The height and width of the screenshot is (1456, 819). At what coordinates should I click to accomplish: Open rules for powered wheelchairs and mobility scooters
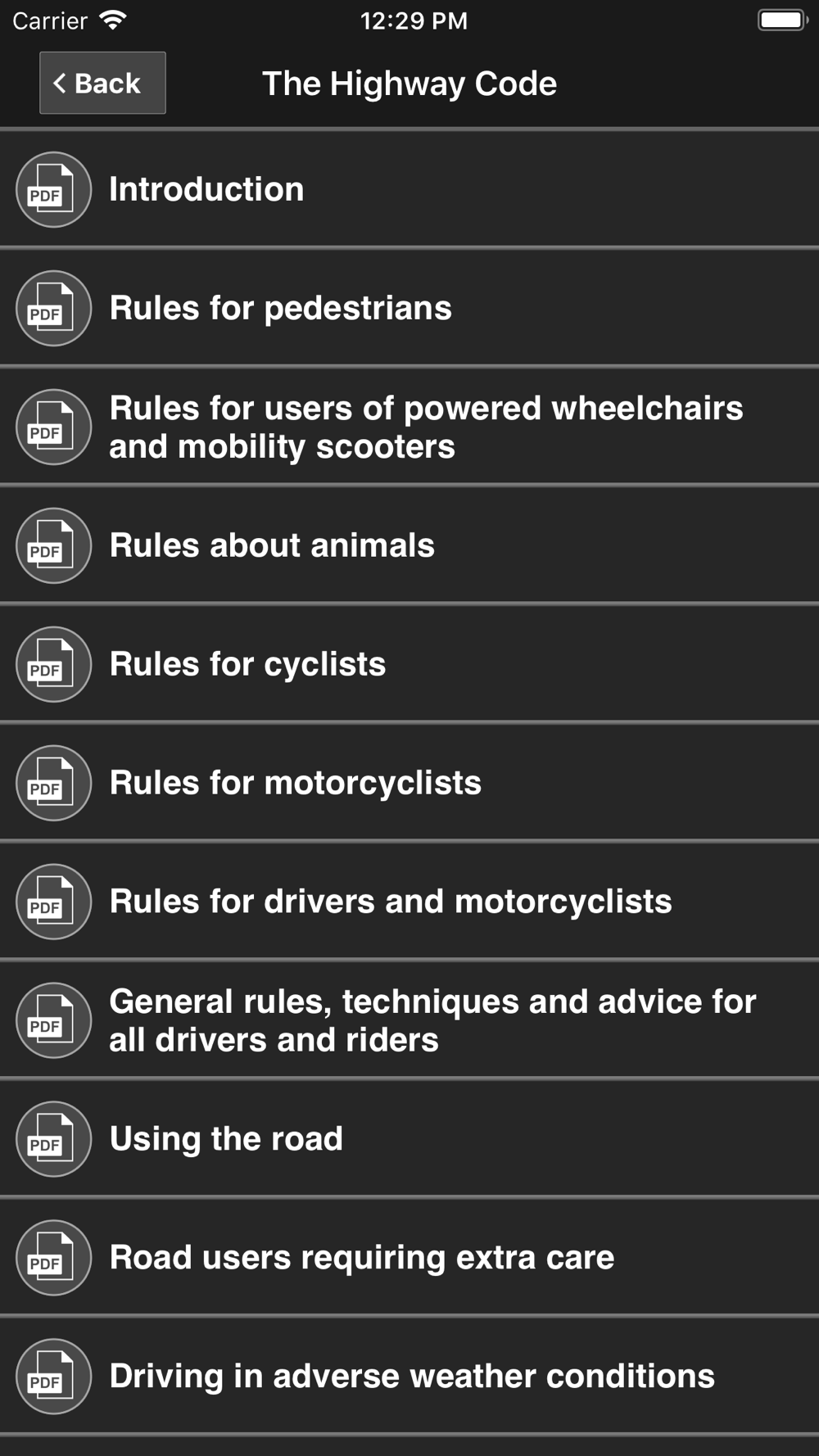coord(409,427)
